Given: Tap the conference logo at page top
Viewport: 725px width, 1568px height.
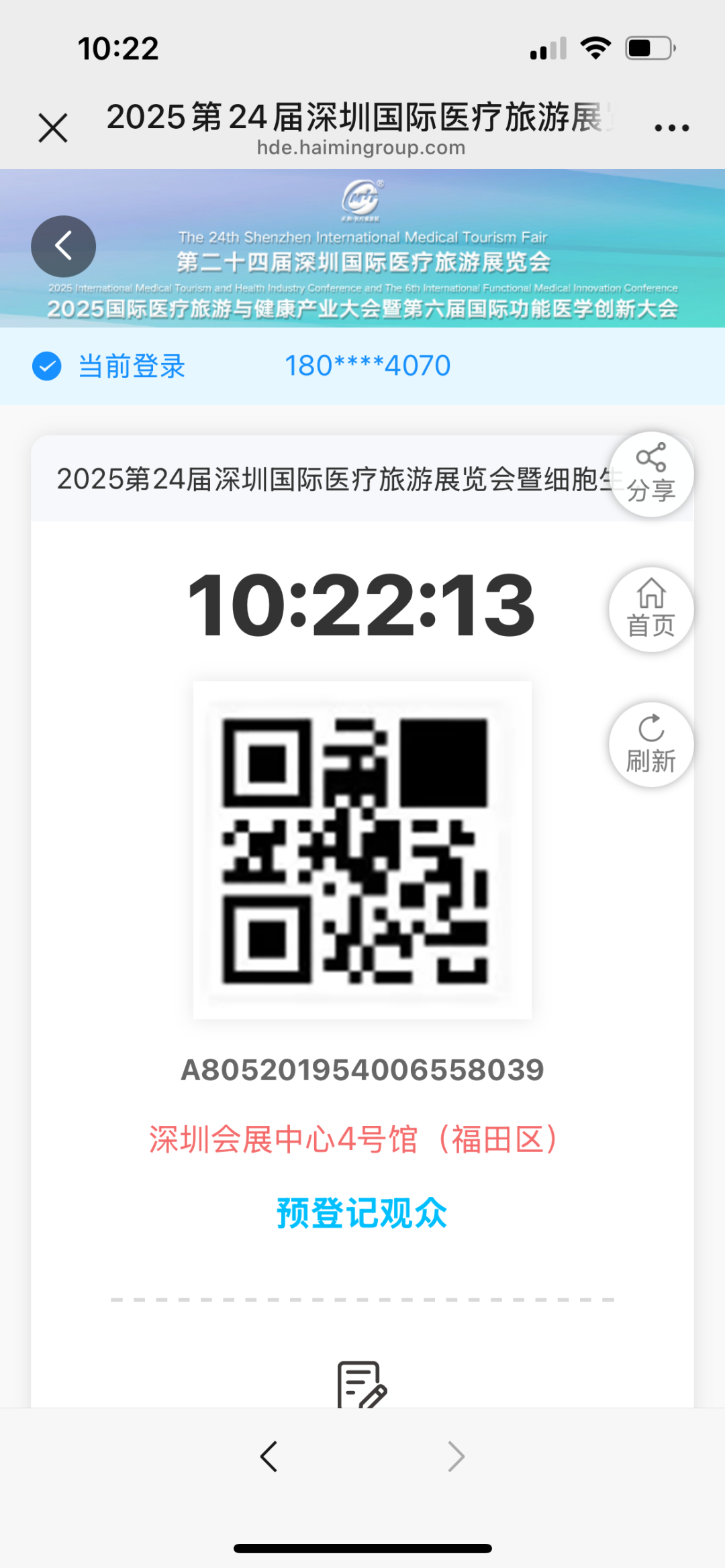Looking at the screenshot, I should click(362, 198).
